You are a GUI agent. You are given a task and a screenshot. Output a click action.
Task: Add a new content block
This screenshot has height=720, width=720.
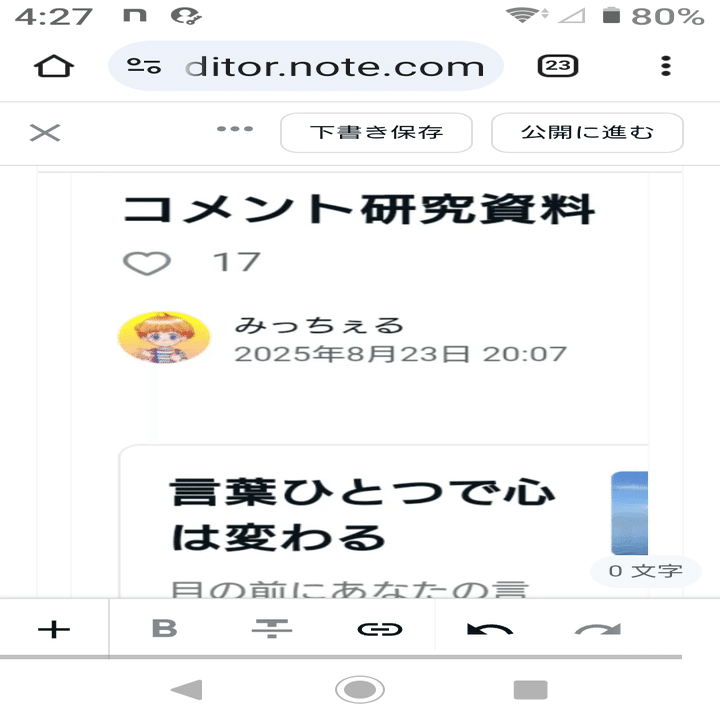(x=54, y=629)
